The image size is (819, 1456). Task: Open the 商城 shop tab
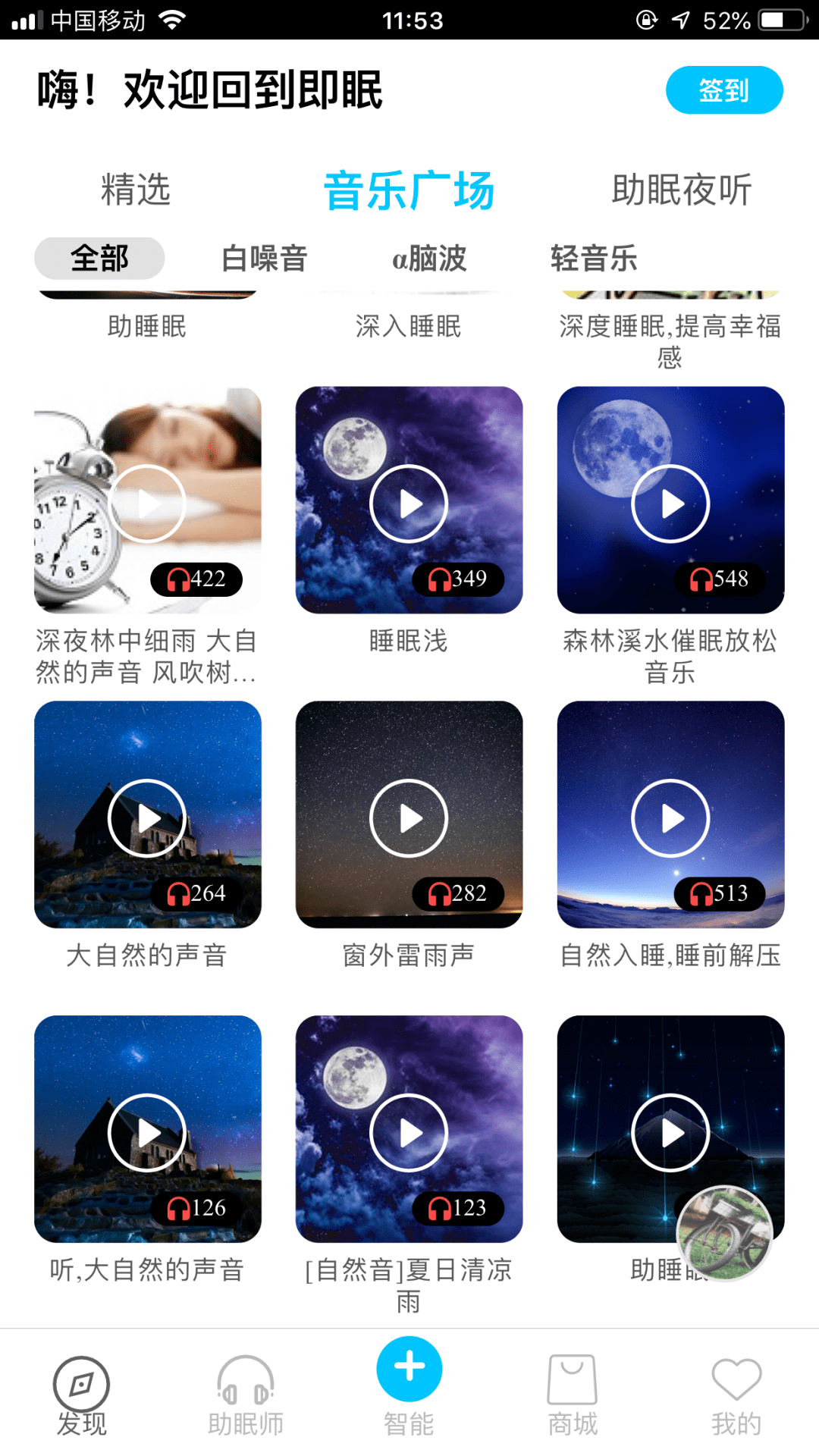(x=573, y=1395)
